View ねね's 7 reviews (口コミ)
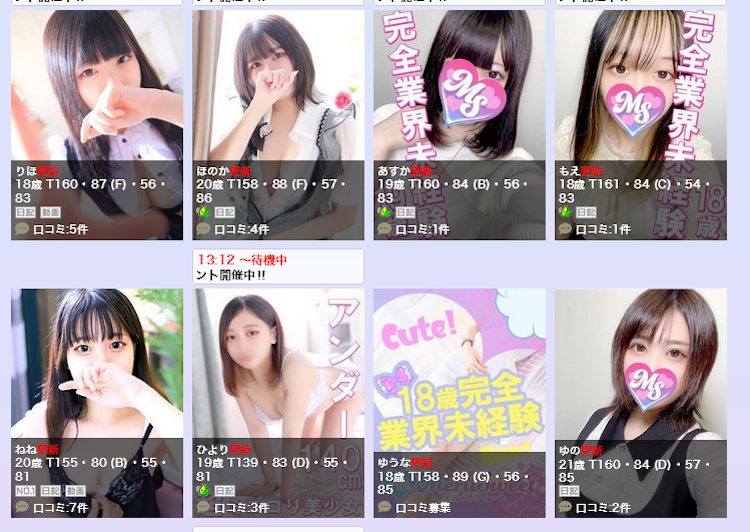The width and height of the screenshot is (750, 532). click(x=60, y=507)
